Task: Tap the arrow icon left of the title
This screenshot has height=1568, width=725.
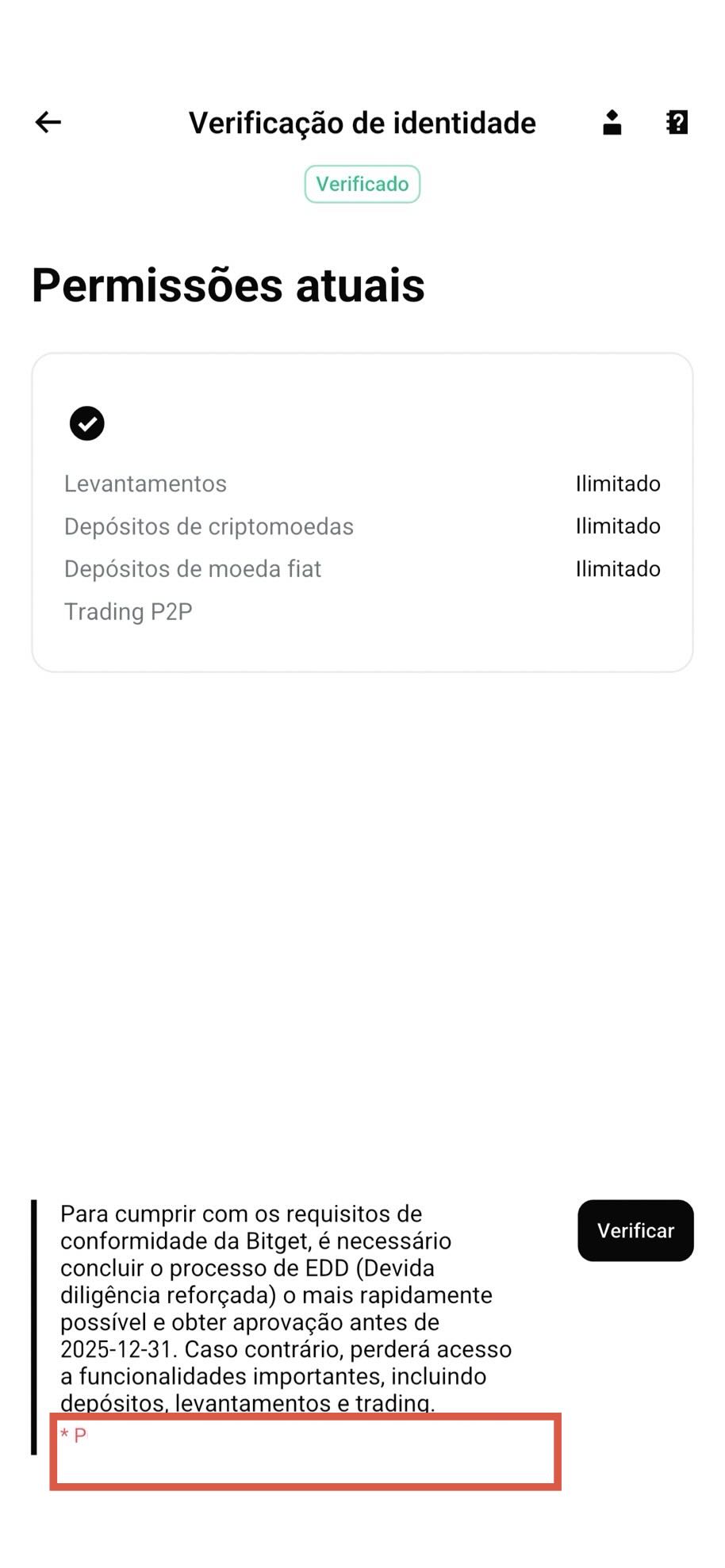Action: 48,122
